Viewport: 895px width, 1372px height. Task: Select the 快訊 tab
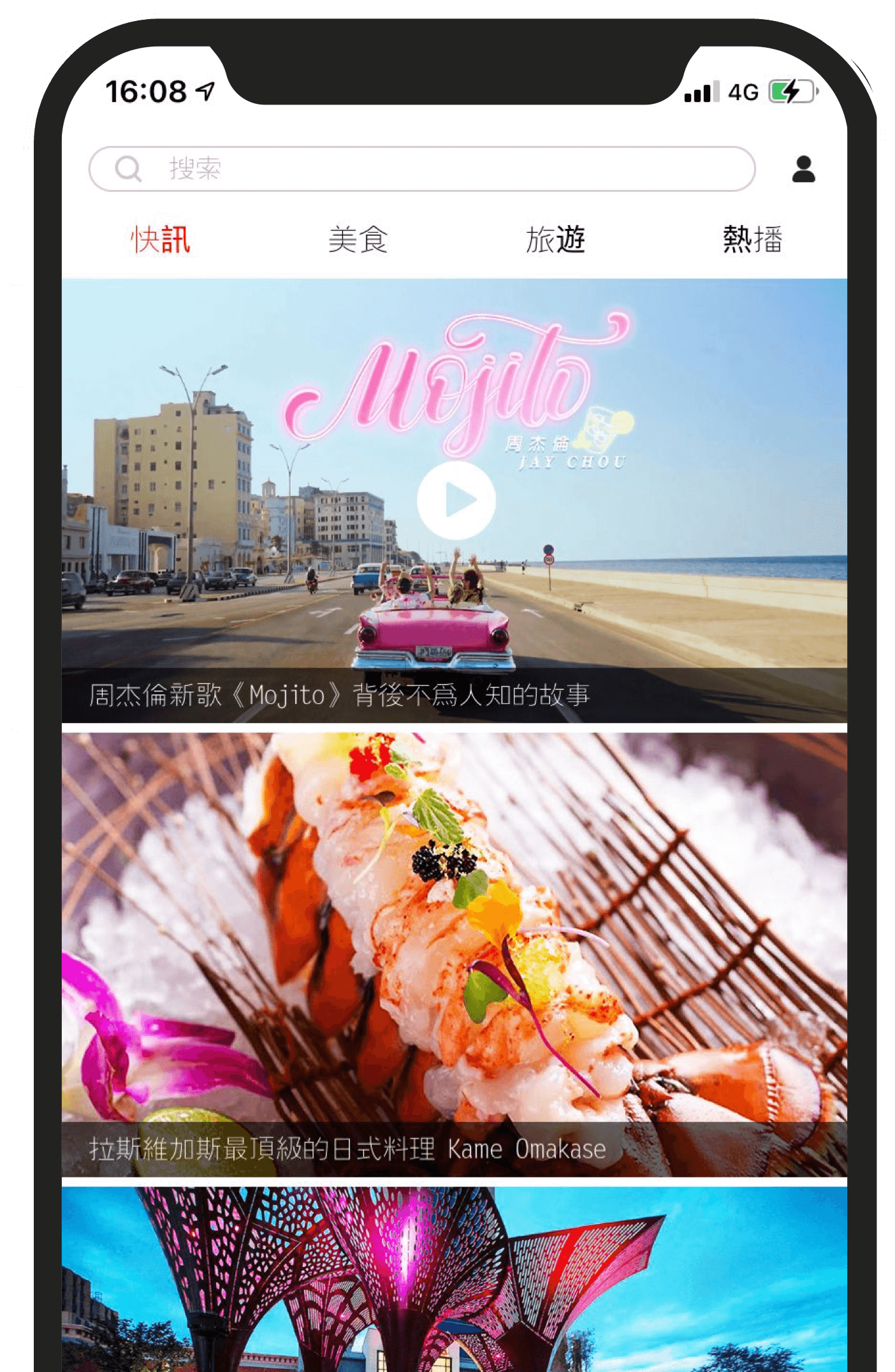click(x=160, y=240)
